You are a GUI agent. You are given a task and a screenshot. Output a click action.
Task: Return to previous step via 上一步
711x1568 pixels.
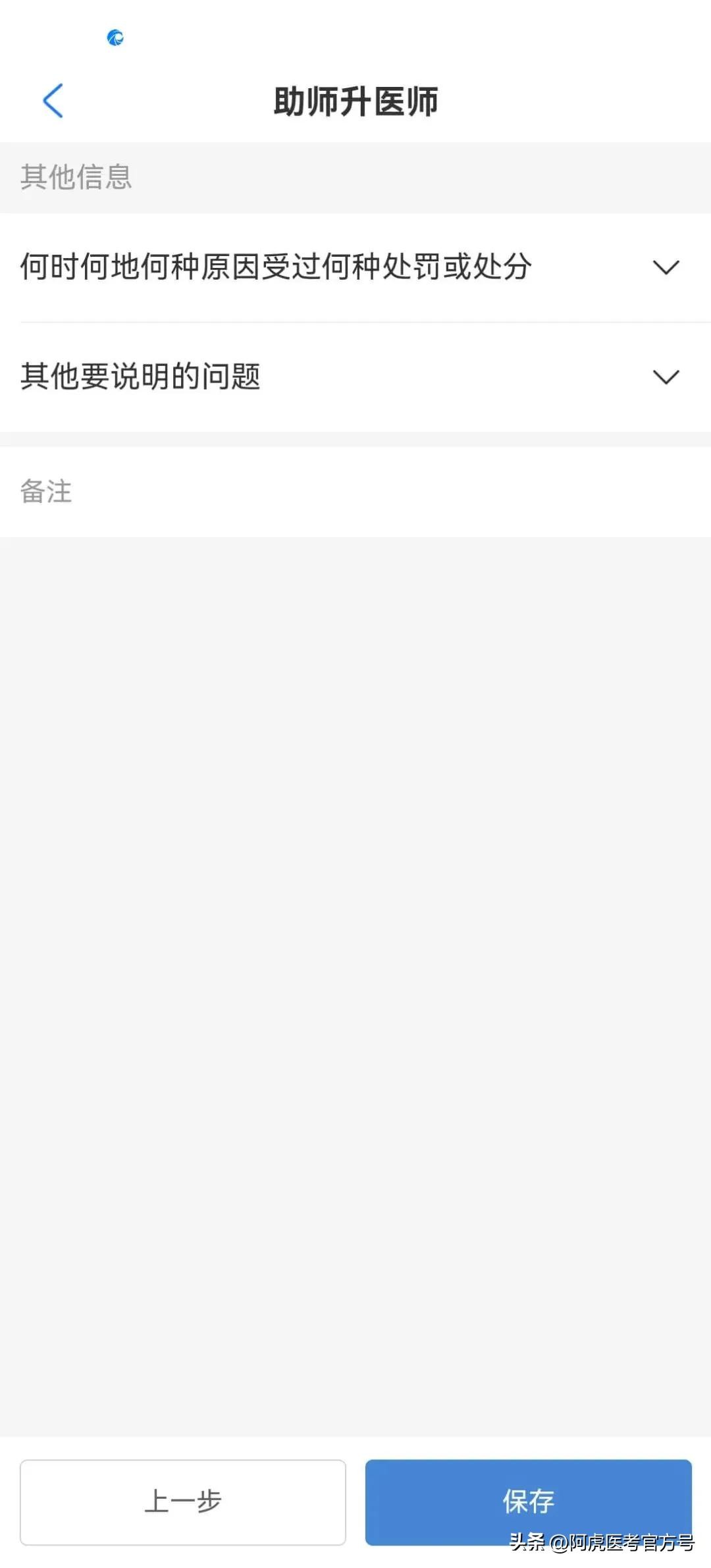coord(183,1502)
